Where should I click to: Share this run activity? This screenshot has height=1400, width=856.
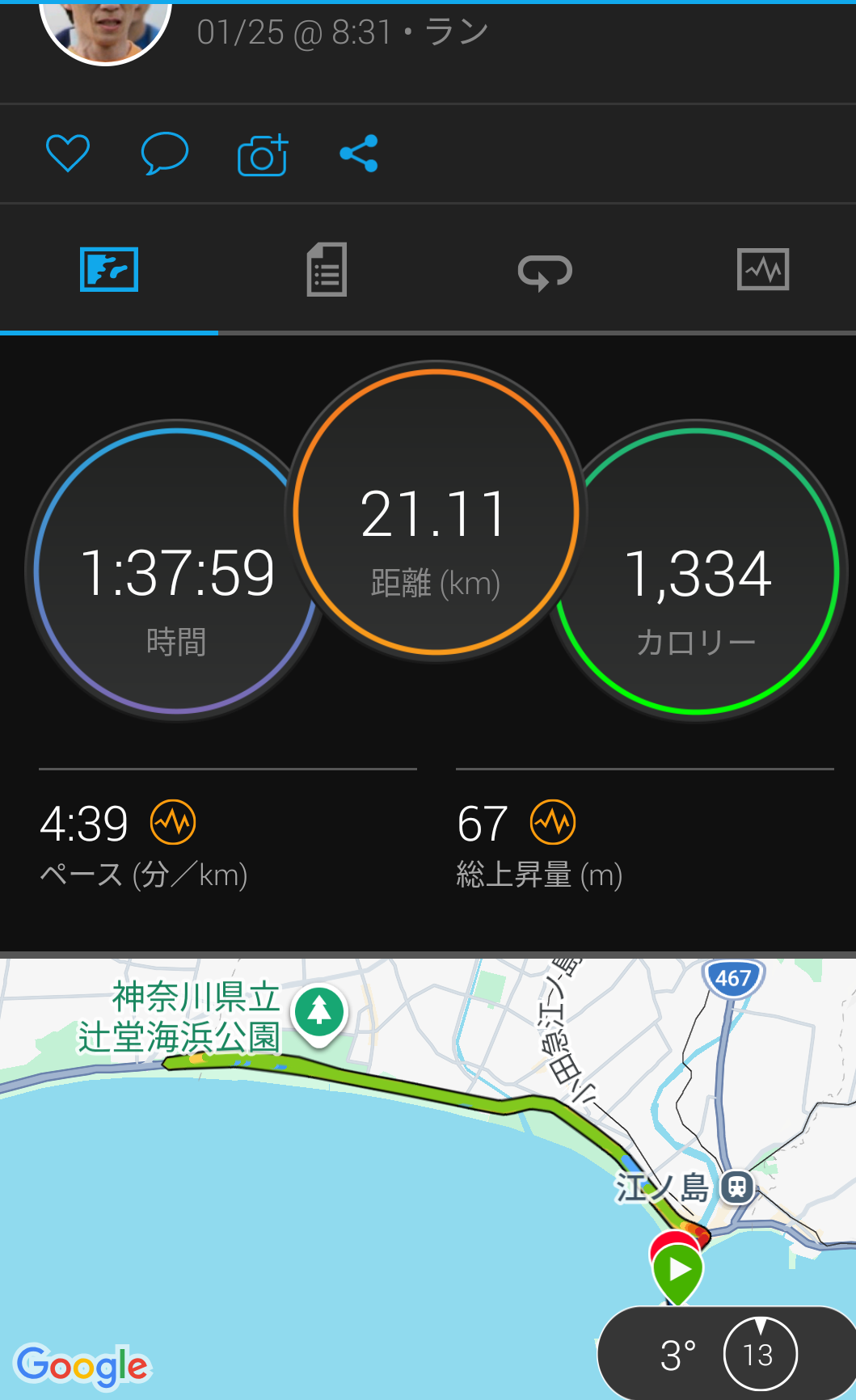[x=359, y=154]
